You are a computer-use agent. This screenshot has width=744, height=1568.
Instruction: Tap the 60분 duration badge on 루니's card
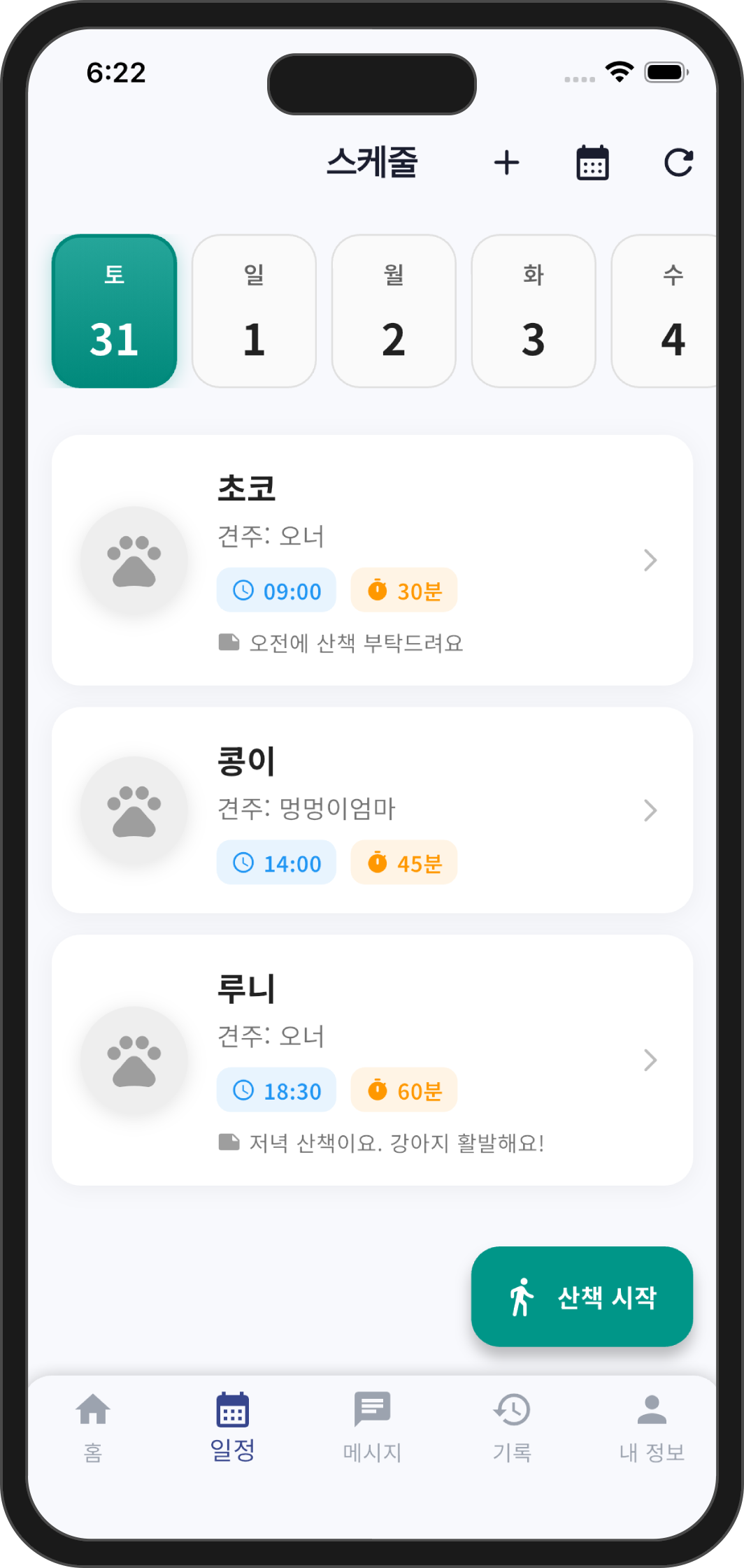403,1090
